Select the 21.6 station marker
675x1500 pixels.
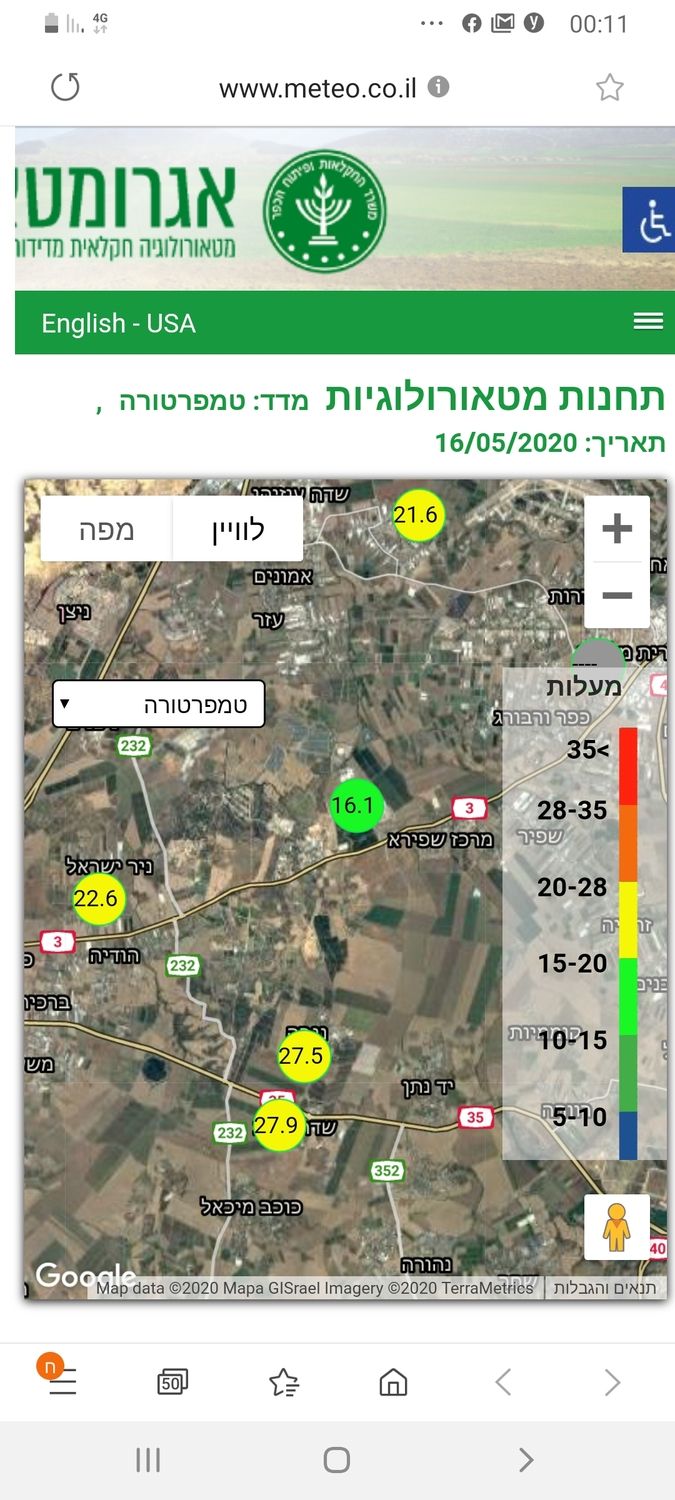pos(417,515)
